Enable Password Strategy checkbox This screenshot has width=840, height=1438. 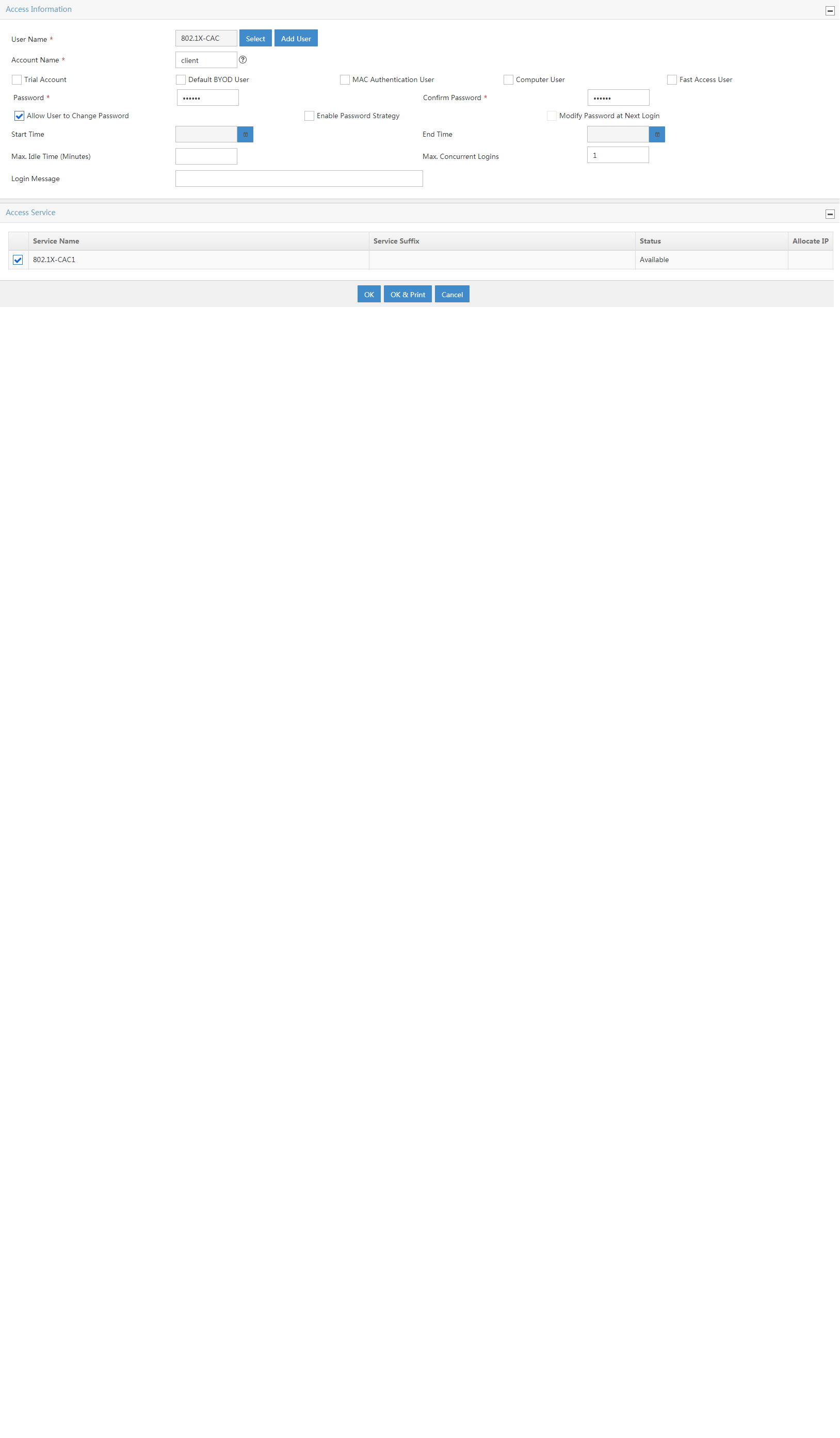point(309,116)
